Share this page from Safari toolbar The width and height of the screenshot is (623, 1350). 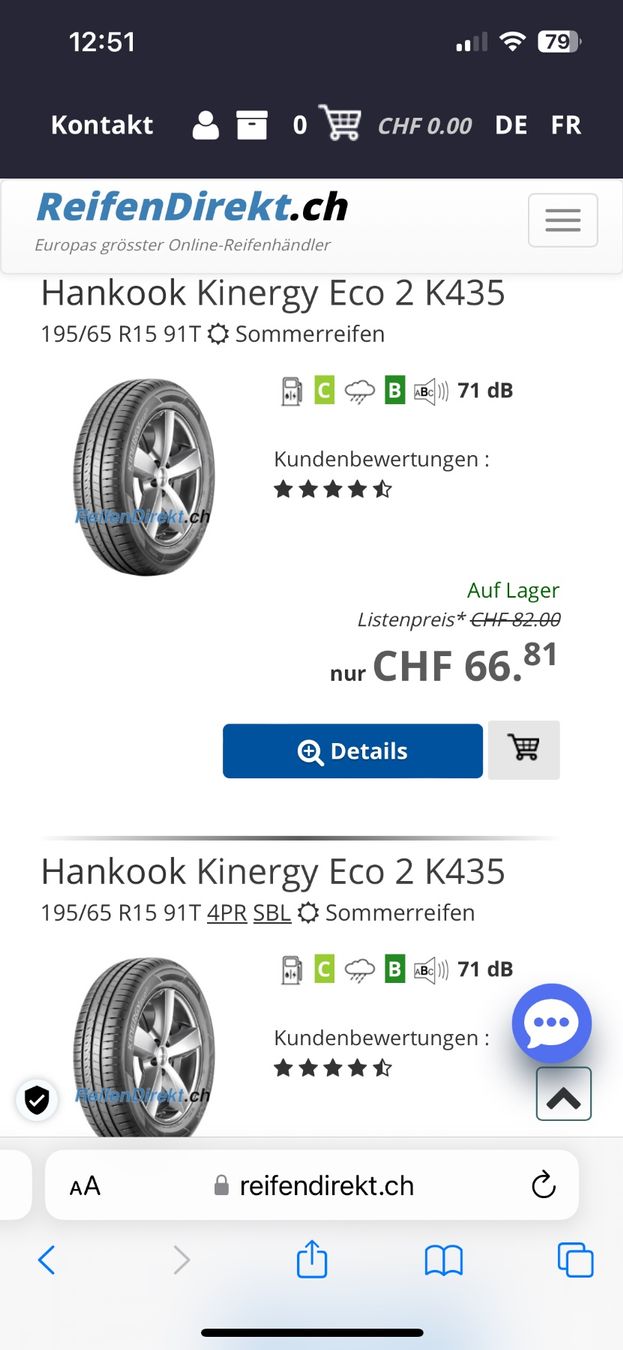(x=312, y=1260)
